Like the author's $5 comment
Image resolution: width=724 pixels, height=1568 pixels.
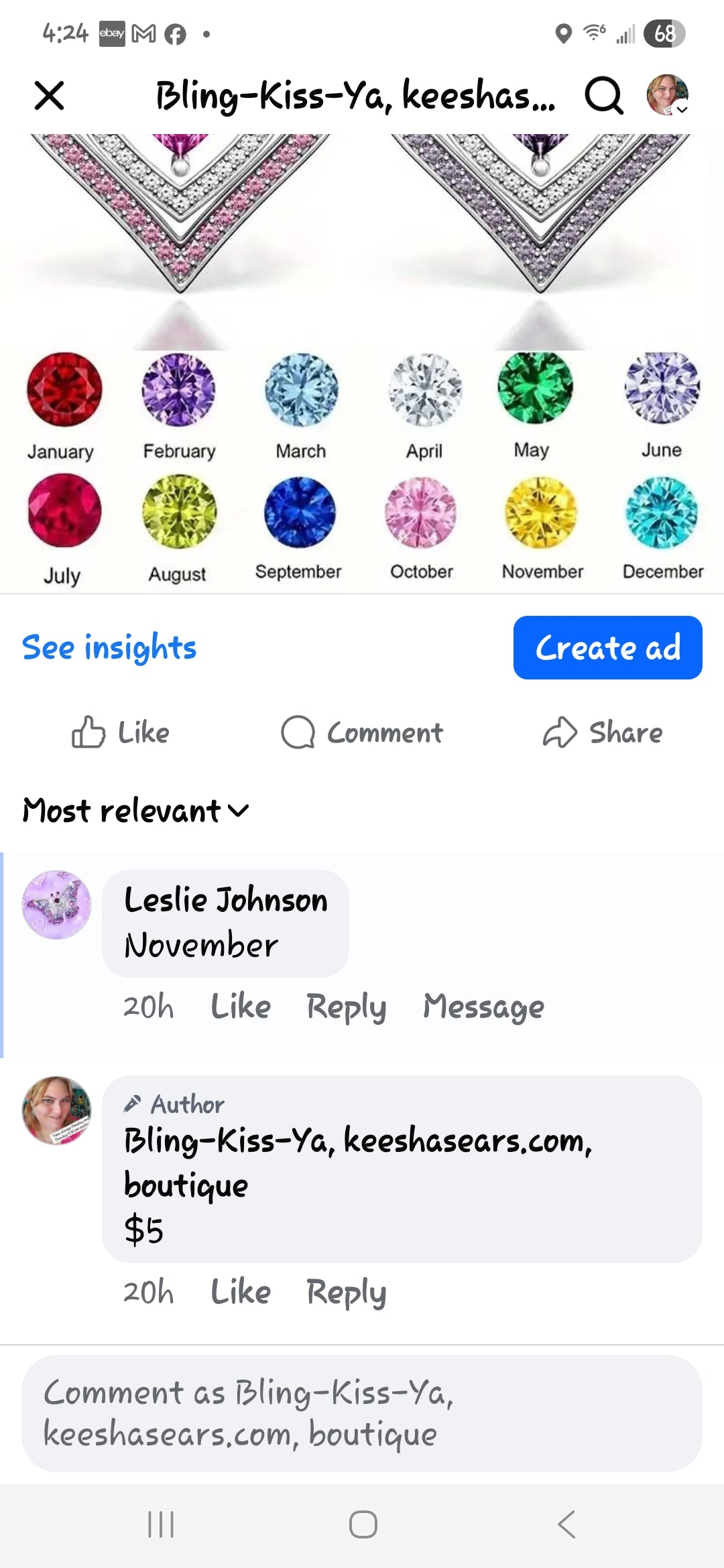[241, 1292]
